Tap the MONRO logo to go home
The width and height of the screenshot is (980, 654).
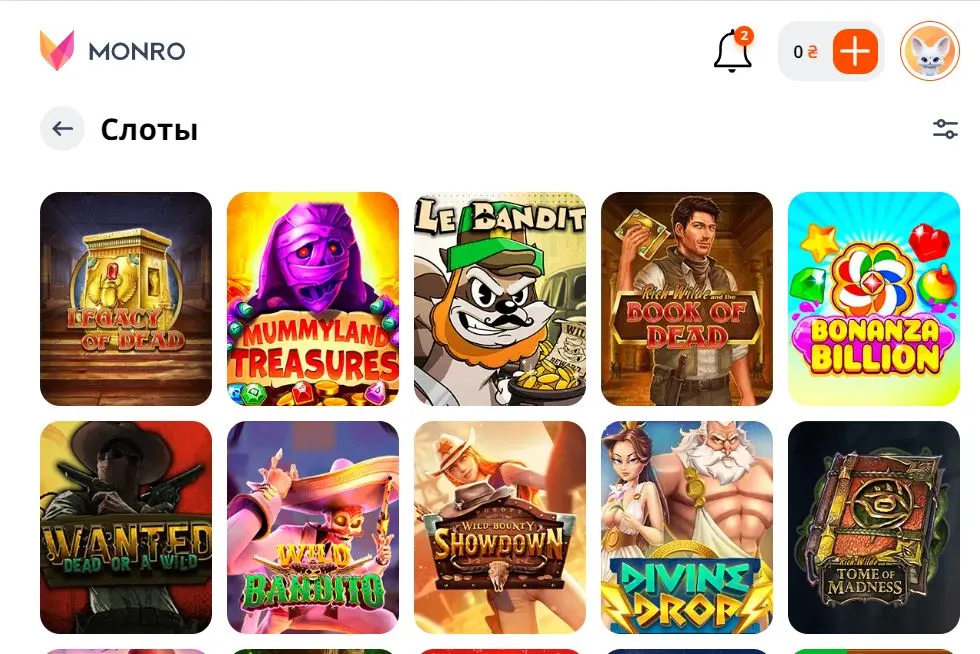112,51
